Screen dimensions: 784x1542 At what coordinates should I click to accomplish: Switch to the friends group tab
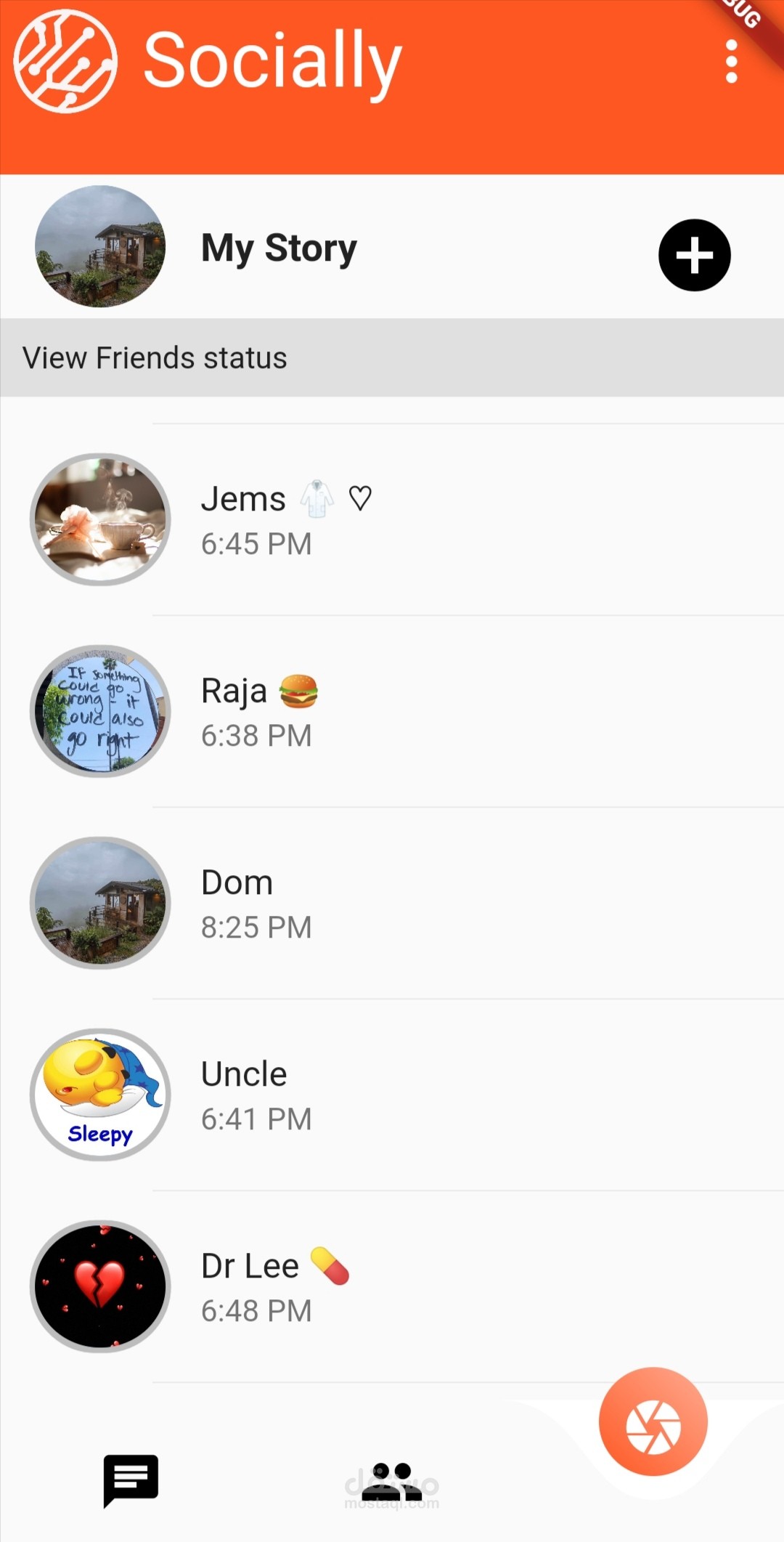pyautogui.click(x=392, y=1482)
